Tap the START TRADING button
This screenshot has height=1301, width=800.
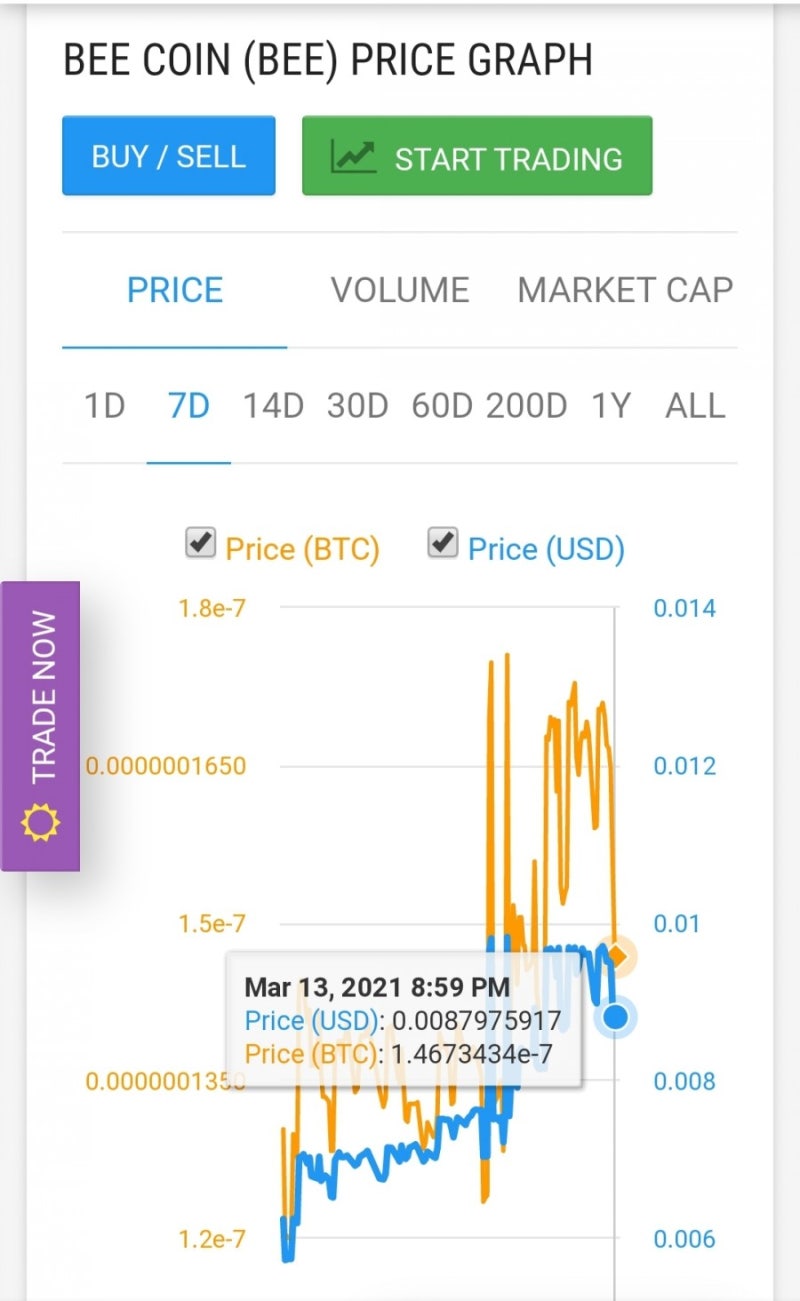[x=477, y=156]
